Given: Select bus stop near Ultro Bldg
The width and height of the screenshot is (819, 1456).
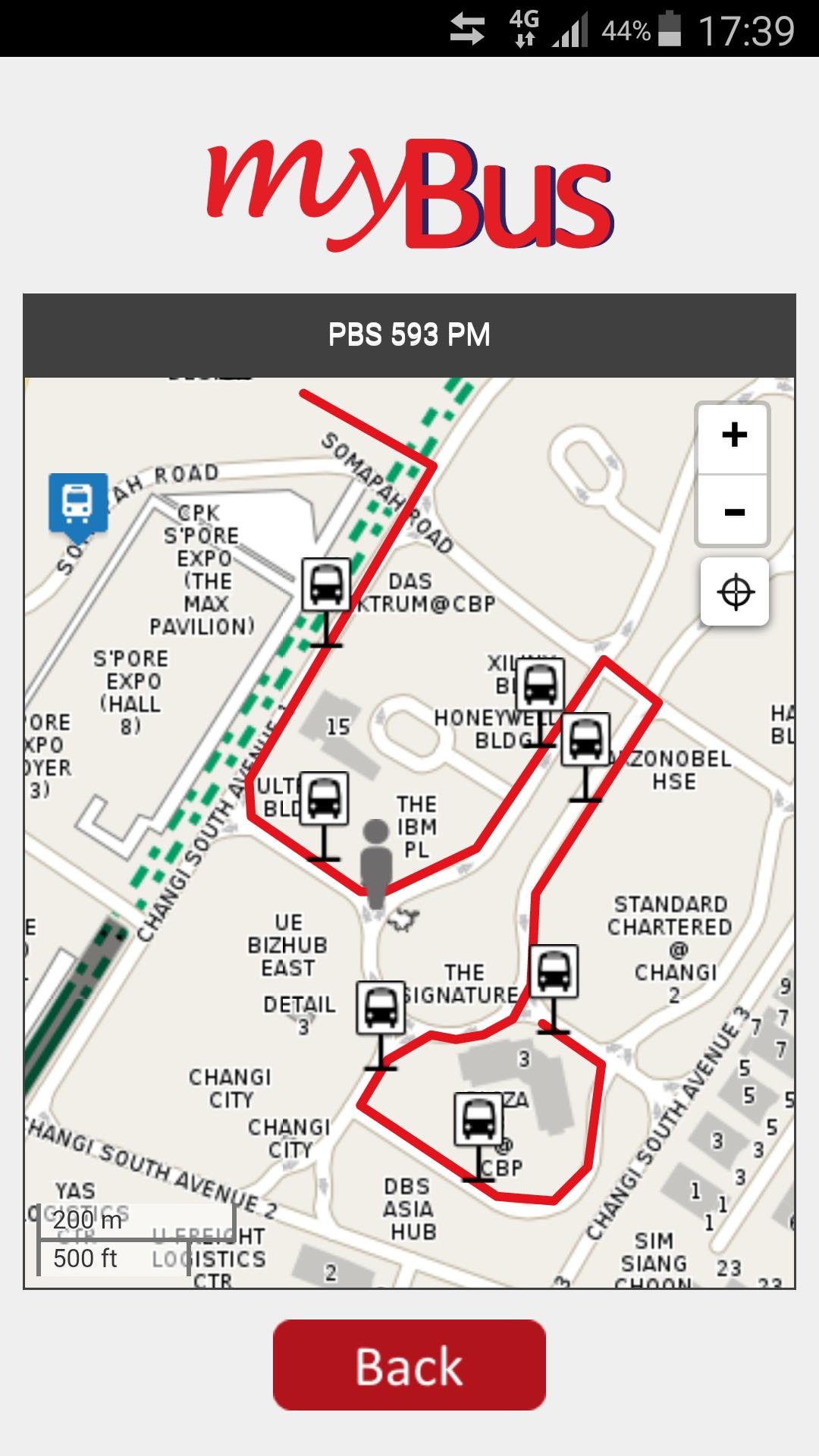Looking at the screenshot, I should pyautogui.click(x=324, y=799).
